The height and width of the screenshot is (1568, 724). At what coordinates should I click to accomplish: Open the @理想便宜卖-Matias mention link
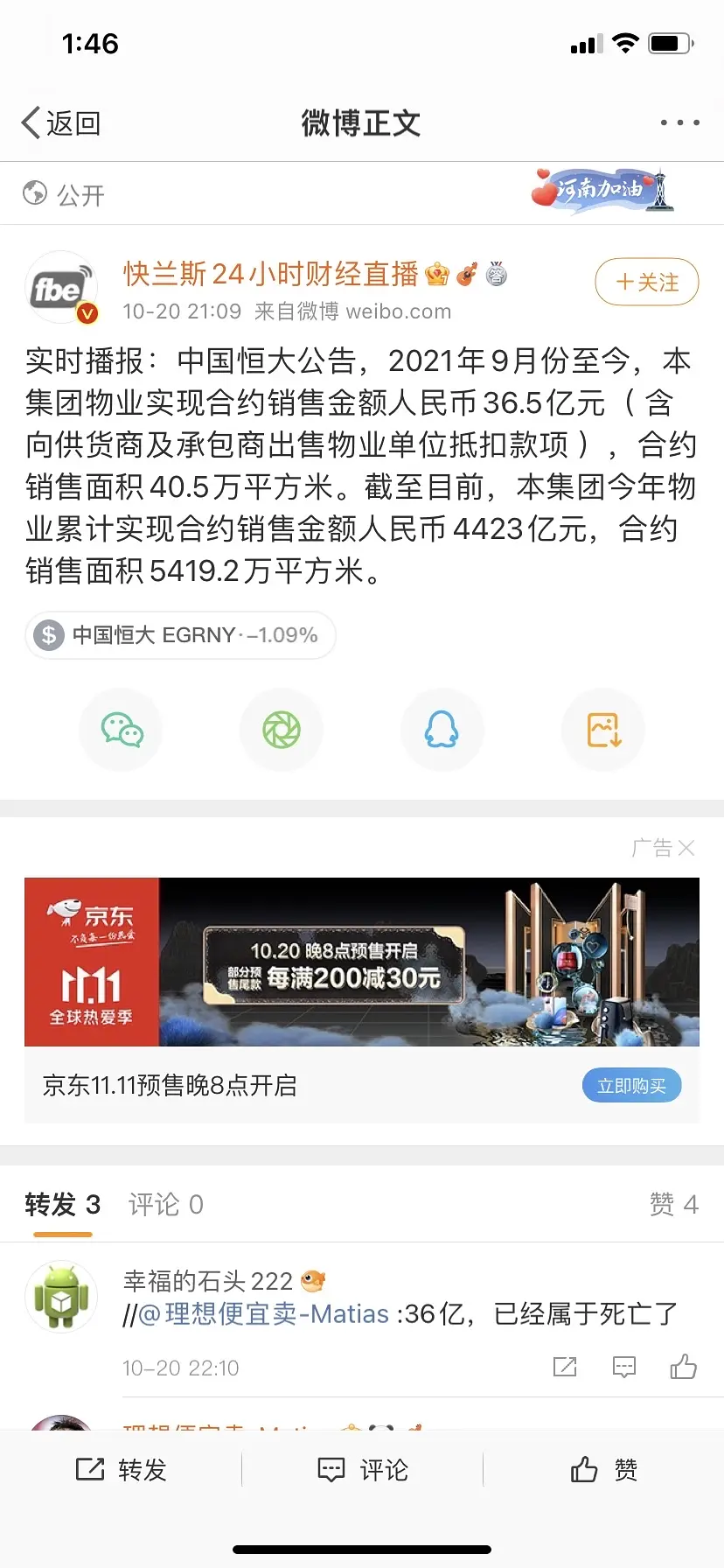(x=264, y=1314)
